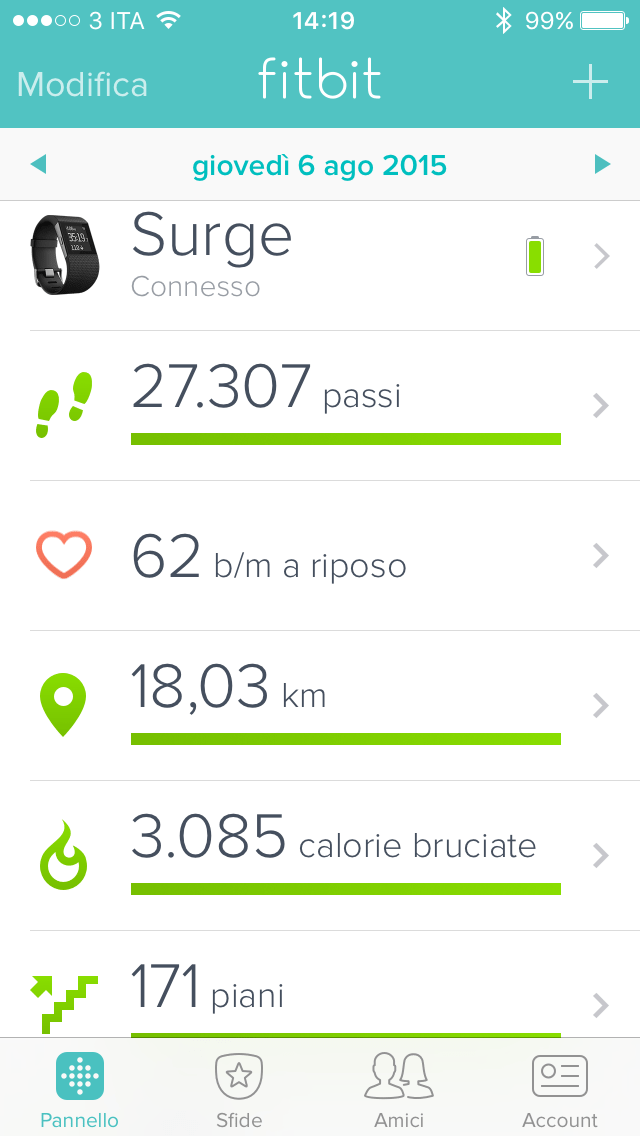View the resting heart rate details
This screenshot has height=1136, width=640.
320,556
